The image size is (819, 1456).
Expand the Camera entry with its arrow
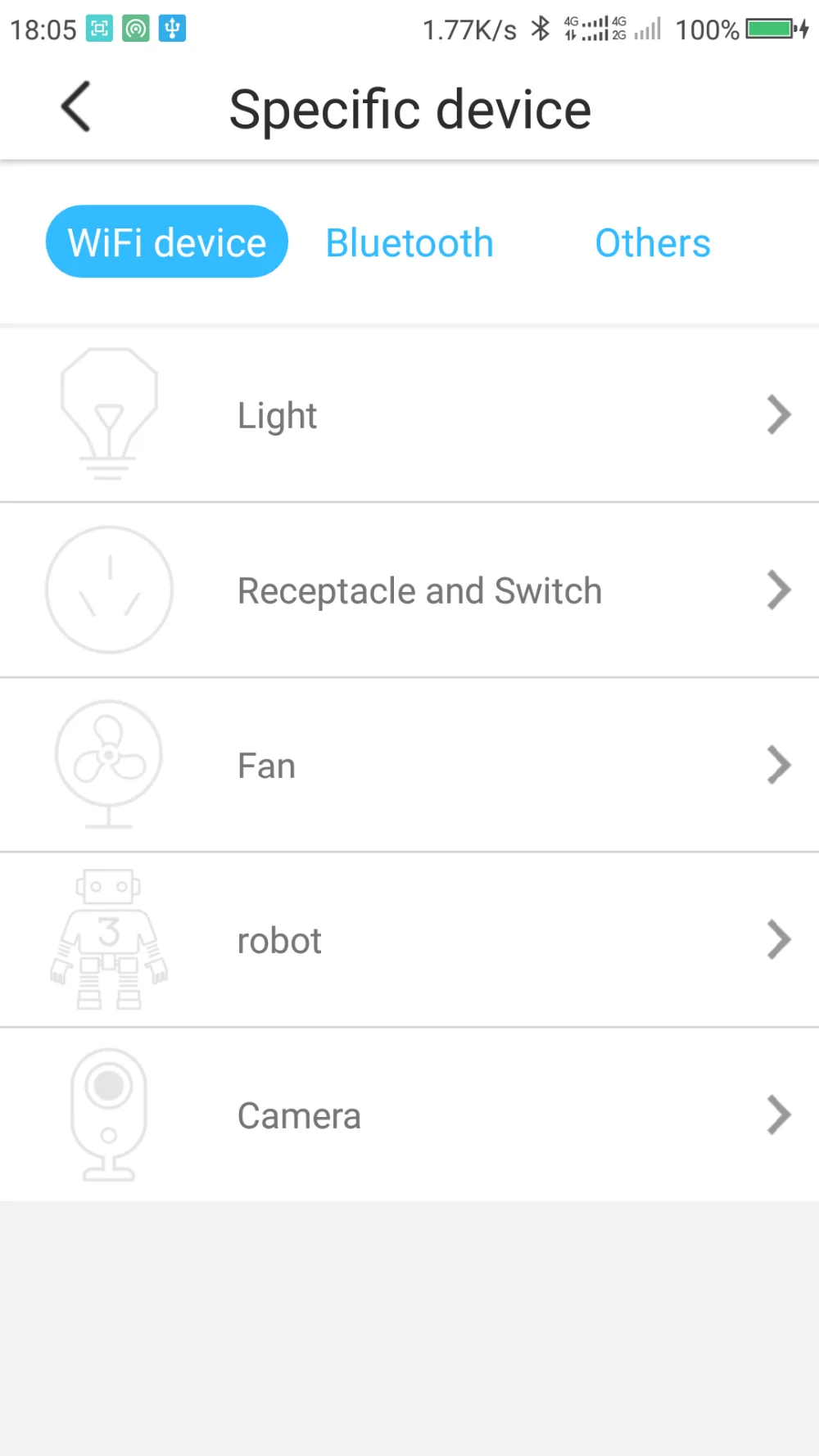point(779,1114)
